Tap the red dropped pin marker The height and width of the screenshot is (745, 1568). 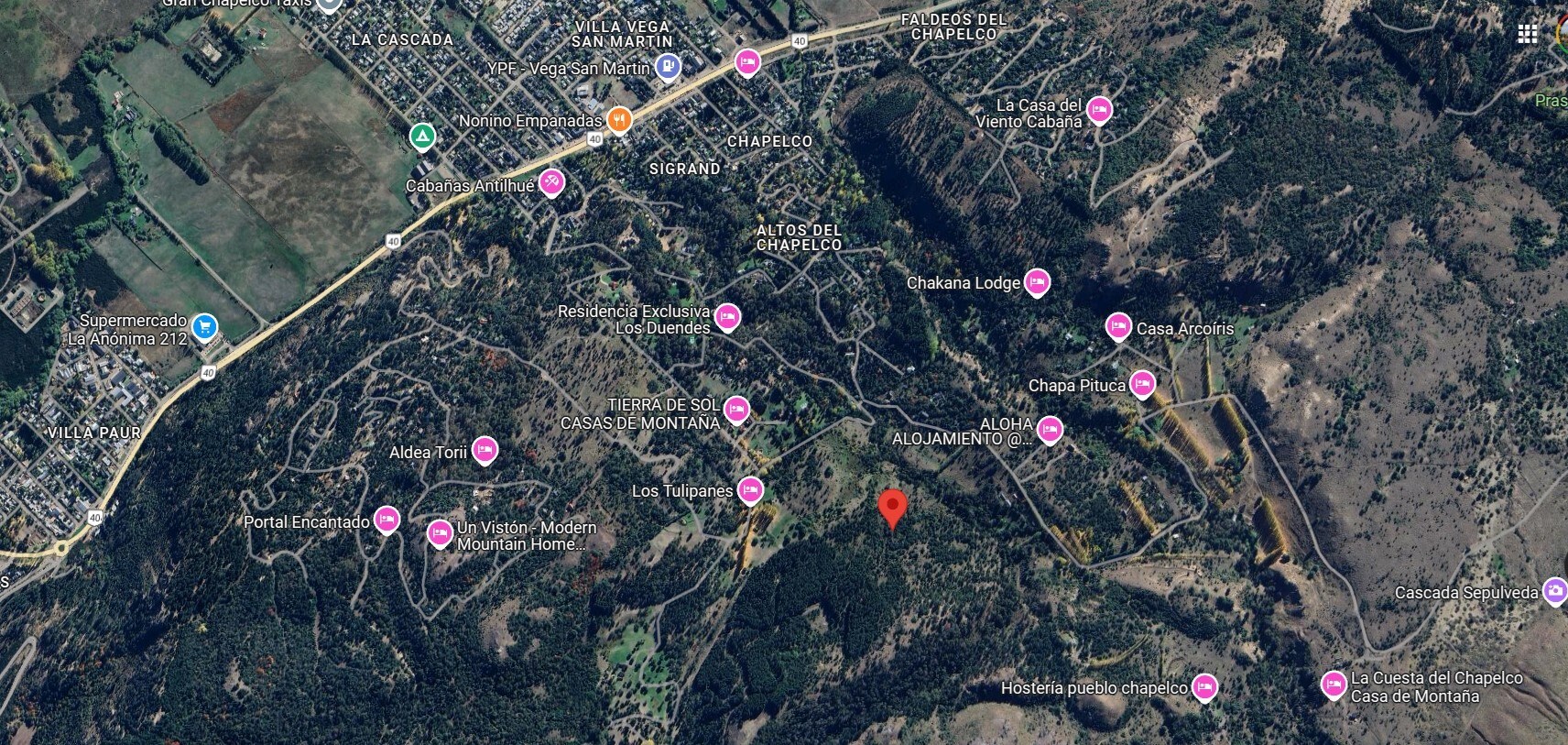(x=893, y=507)
